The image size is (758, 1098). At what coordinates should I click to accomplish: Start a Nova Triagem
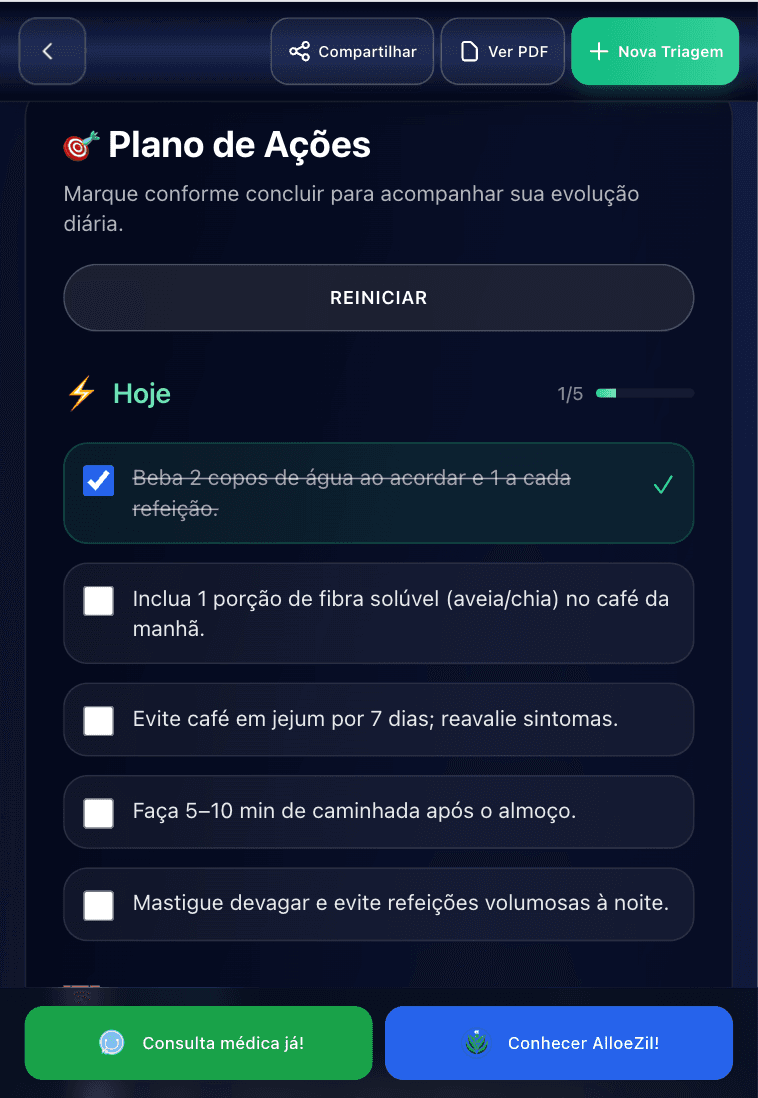[x=655, y=50]
